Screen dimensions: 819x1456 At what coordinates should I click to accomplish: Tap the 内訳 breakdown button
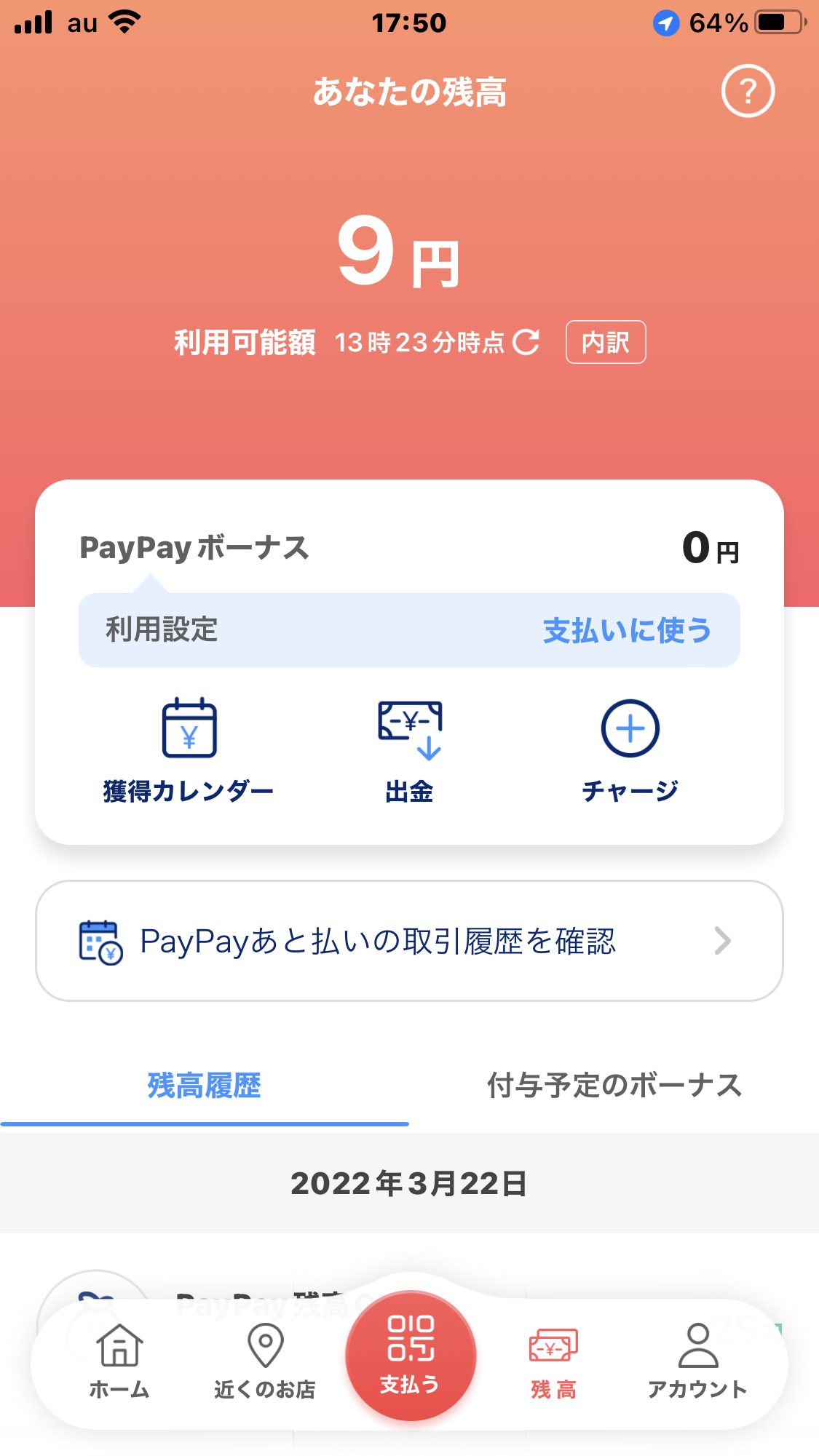605,342
